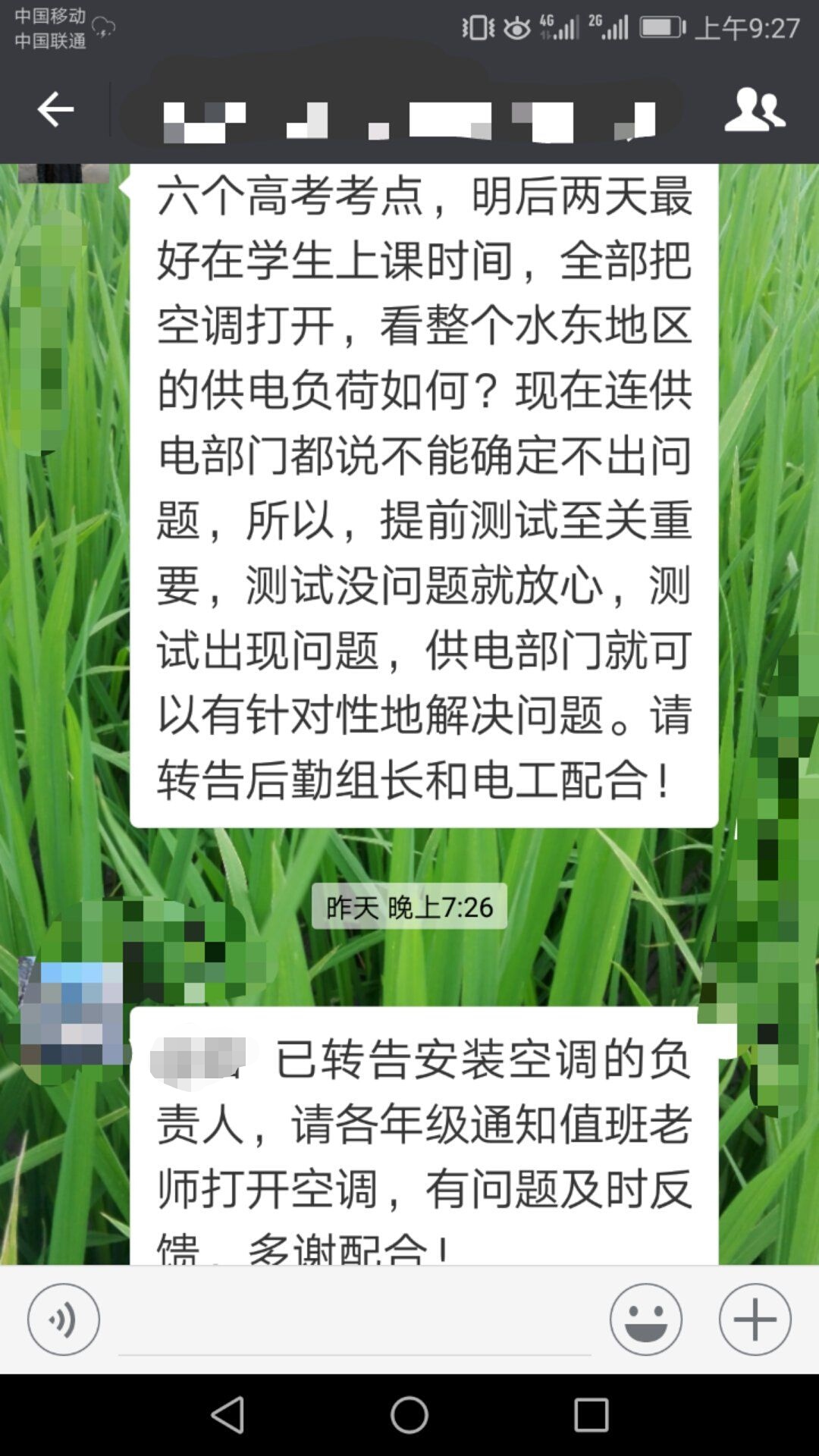Open the recent apps view
Image resolution: width=819 pixels, height=1456 pixels.
pos(591,1415)
